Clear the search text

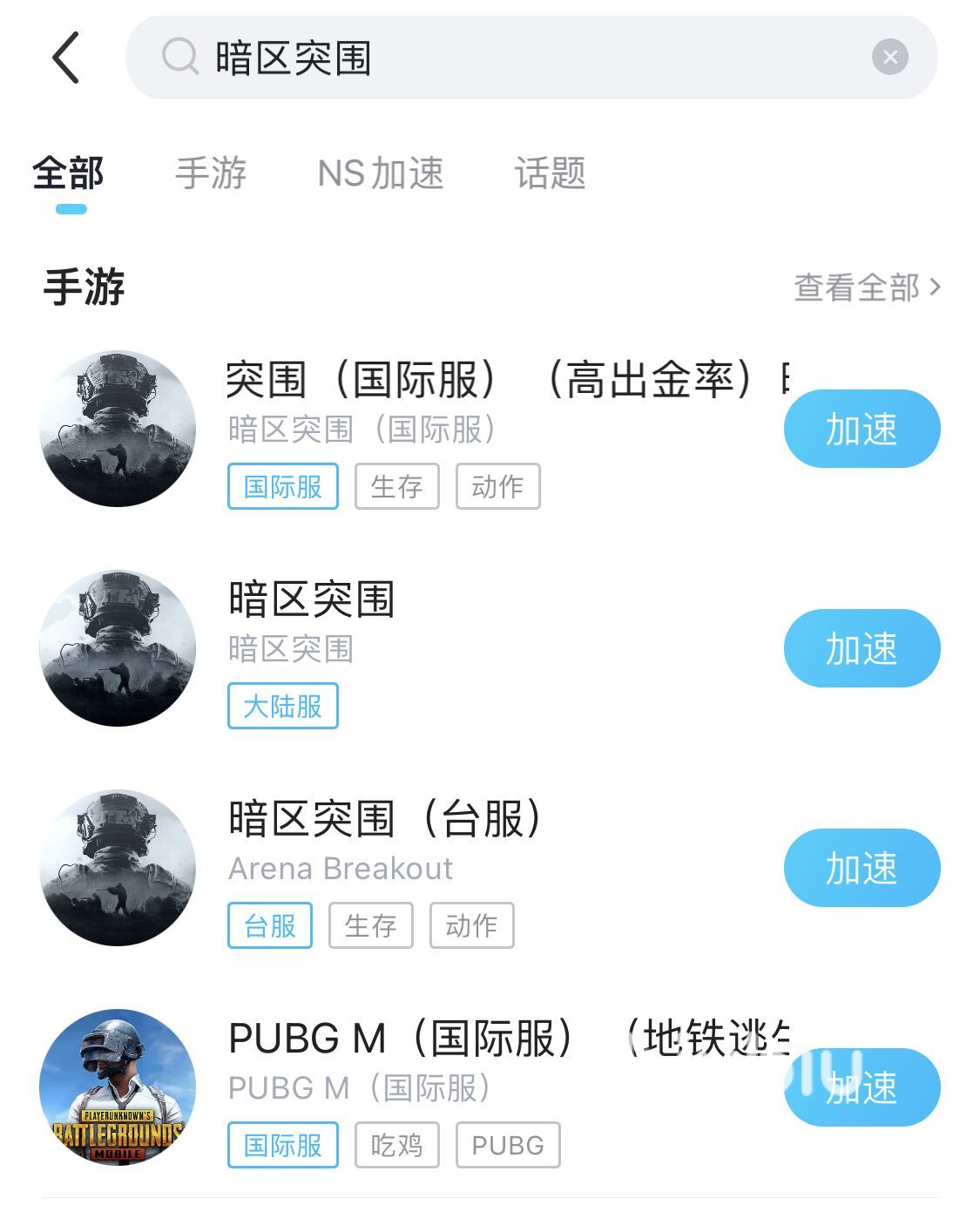[889, 58]
